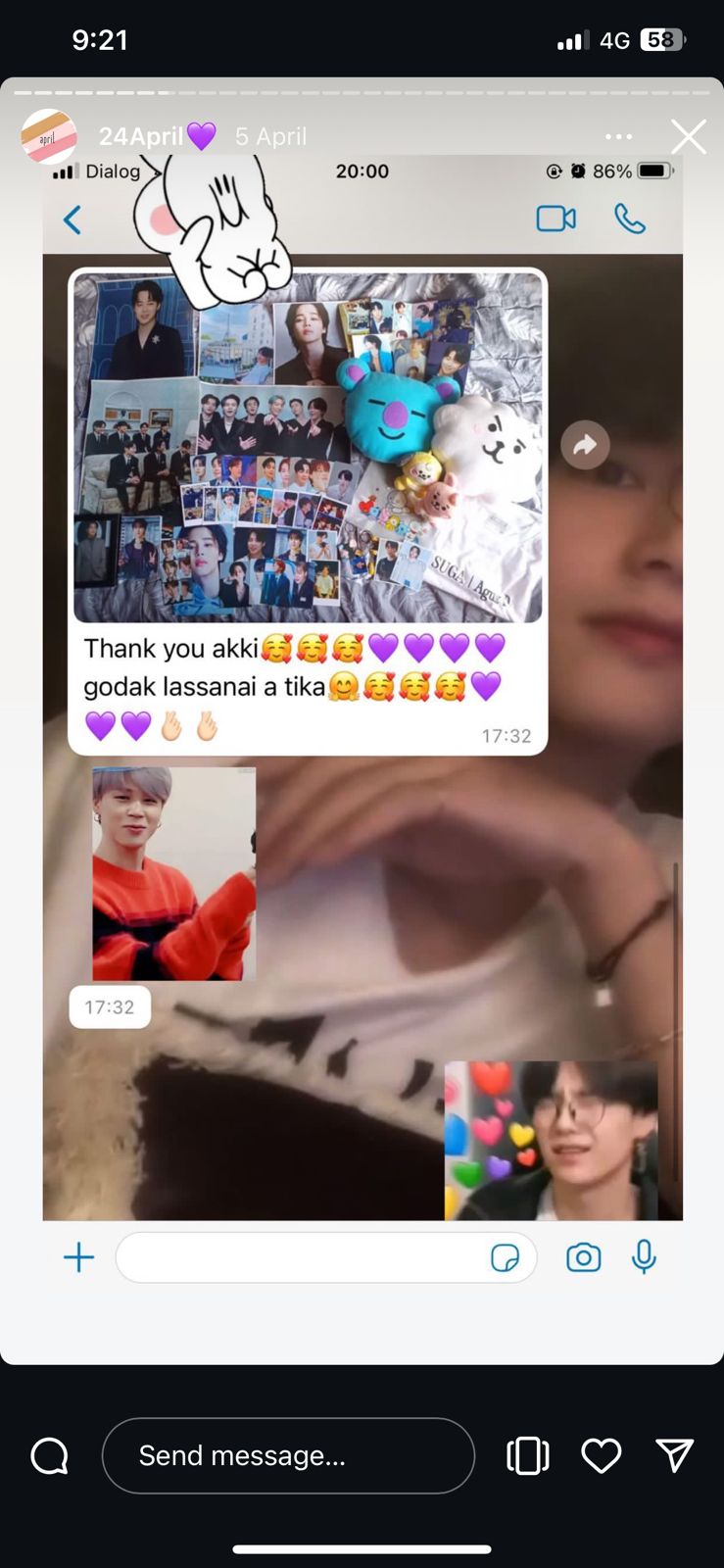The width and height of the screenshot is (724, 1568).
Task: Open 24April's profile picture
Action: pyautogui.click(x=49, y=136)
